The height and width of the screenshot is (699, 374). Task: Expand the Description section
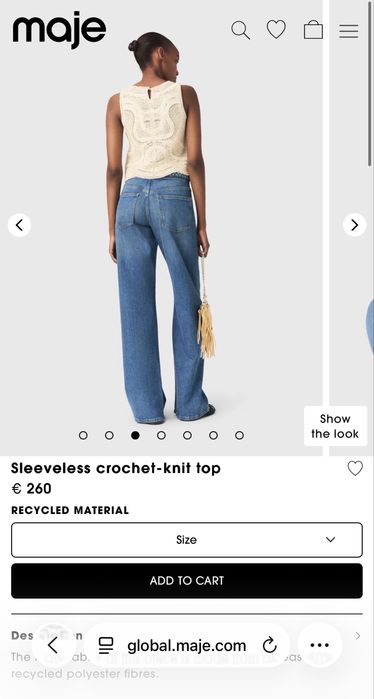click(x=187, y=635)
